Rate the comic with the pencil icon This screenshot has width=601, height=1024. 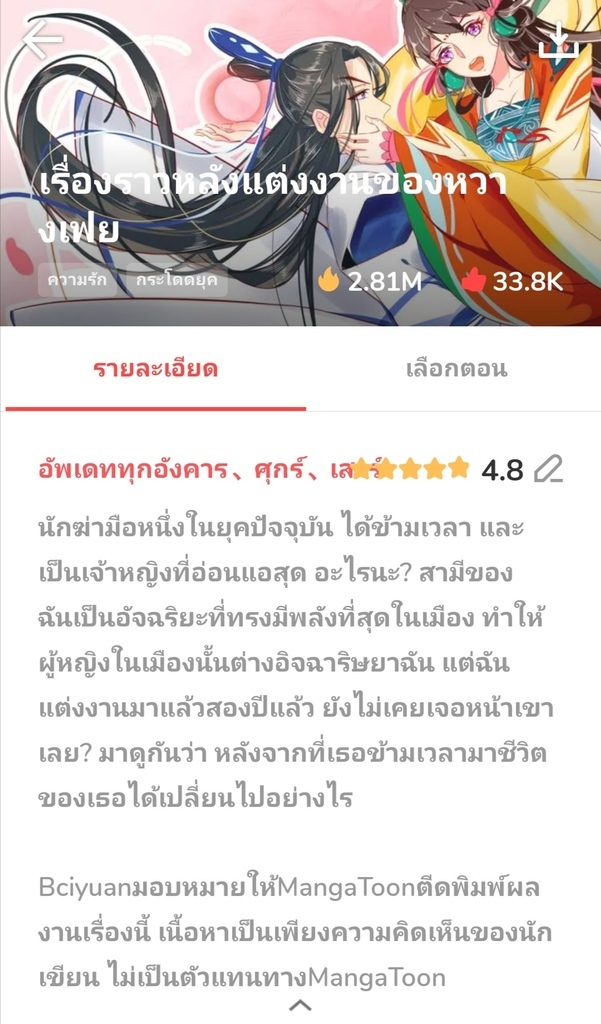tap(548, 468)
